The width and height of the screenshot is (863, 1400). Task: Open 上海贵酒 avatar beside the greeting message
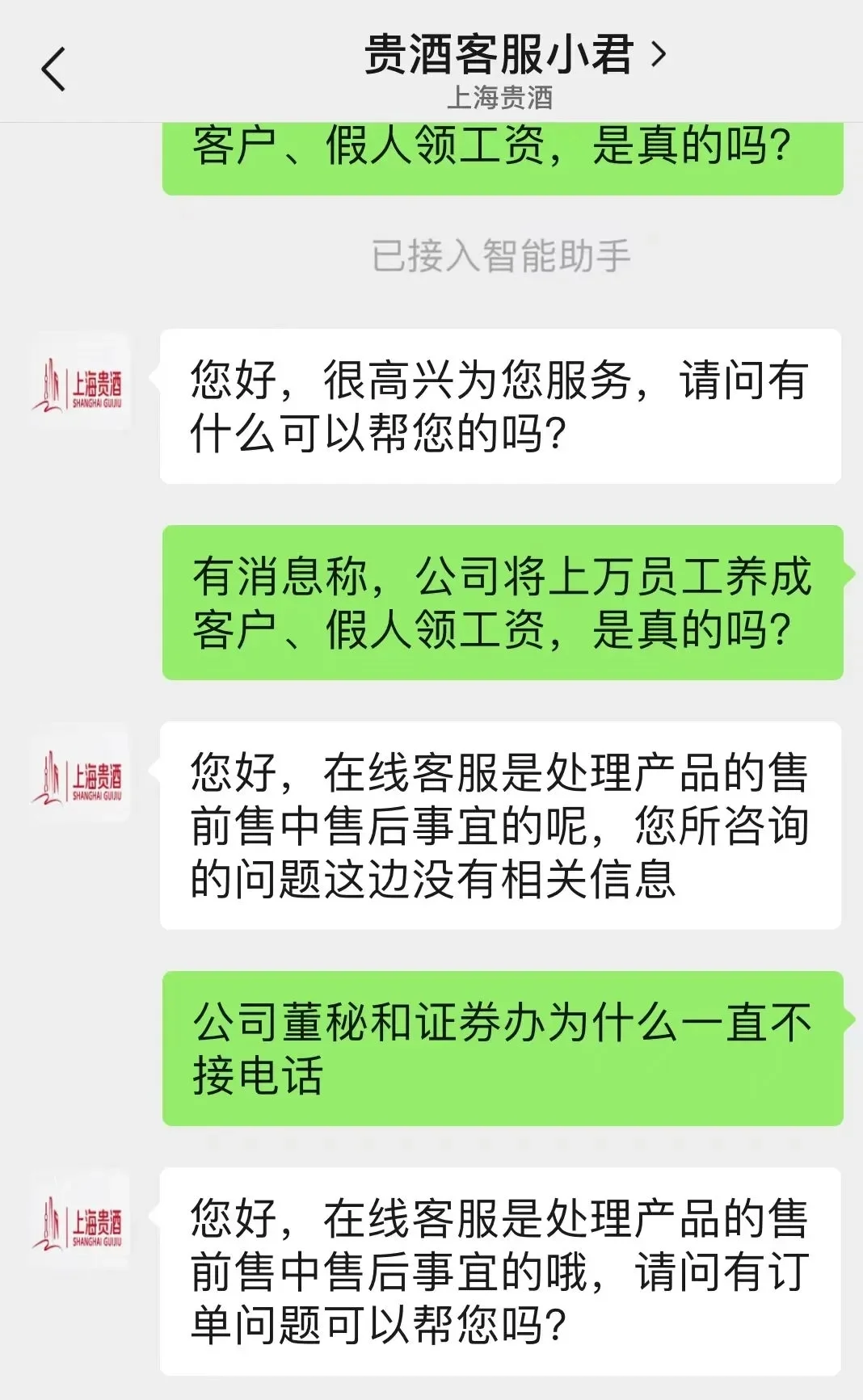[x=79, y=382]
